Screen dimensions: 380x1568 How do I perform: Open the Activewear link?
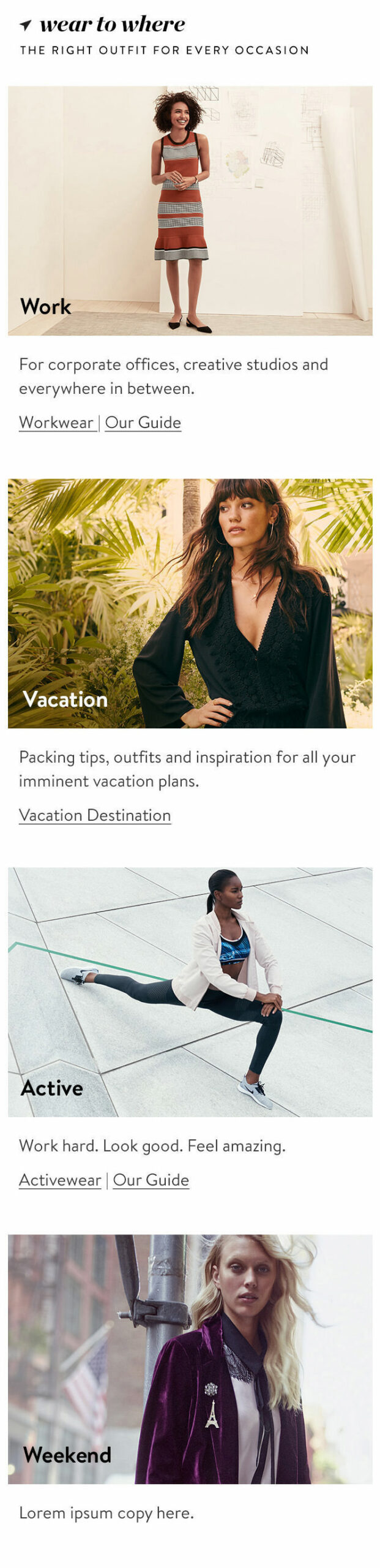pyautogui.click(x=60, y=1179)
